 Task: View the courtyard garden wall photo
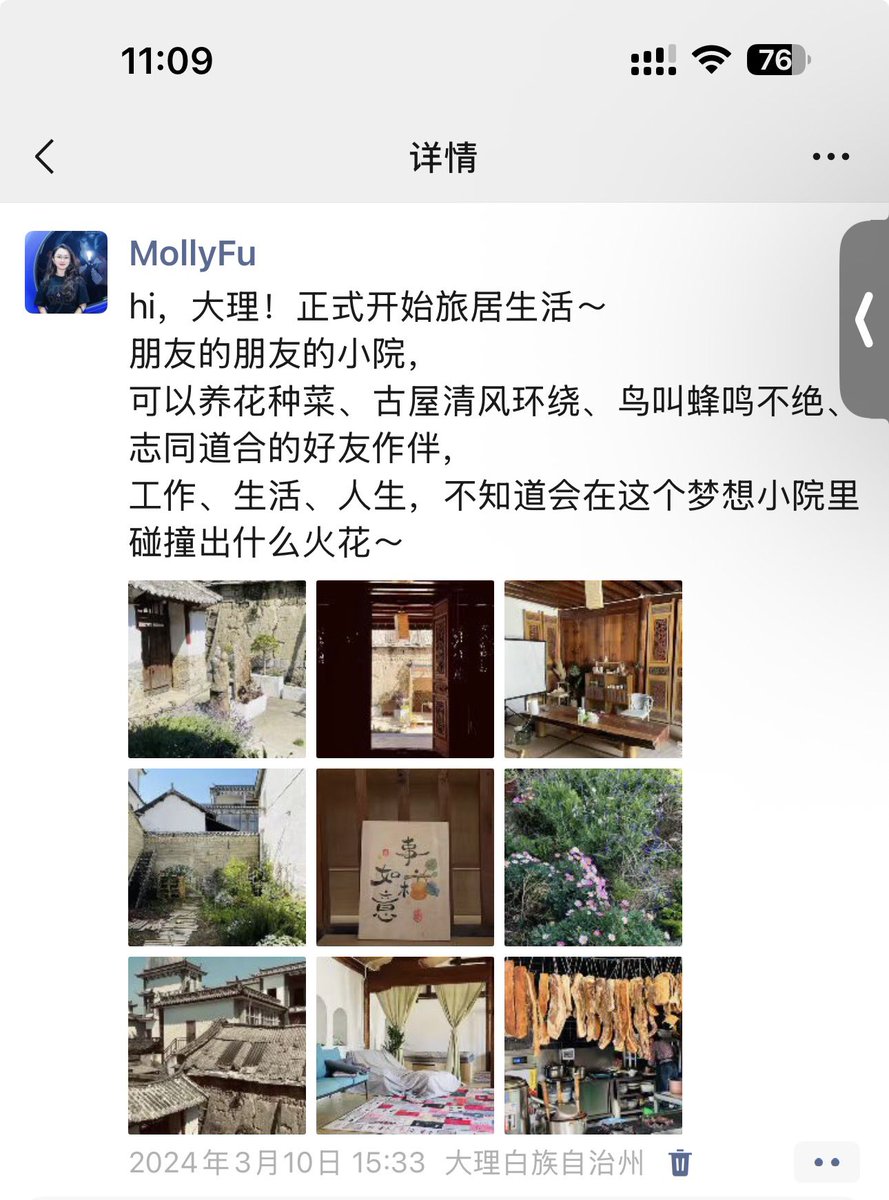(x=217, y=857)
